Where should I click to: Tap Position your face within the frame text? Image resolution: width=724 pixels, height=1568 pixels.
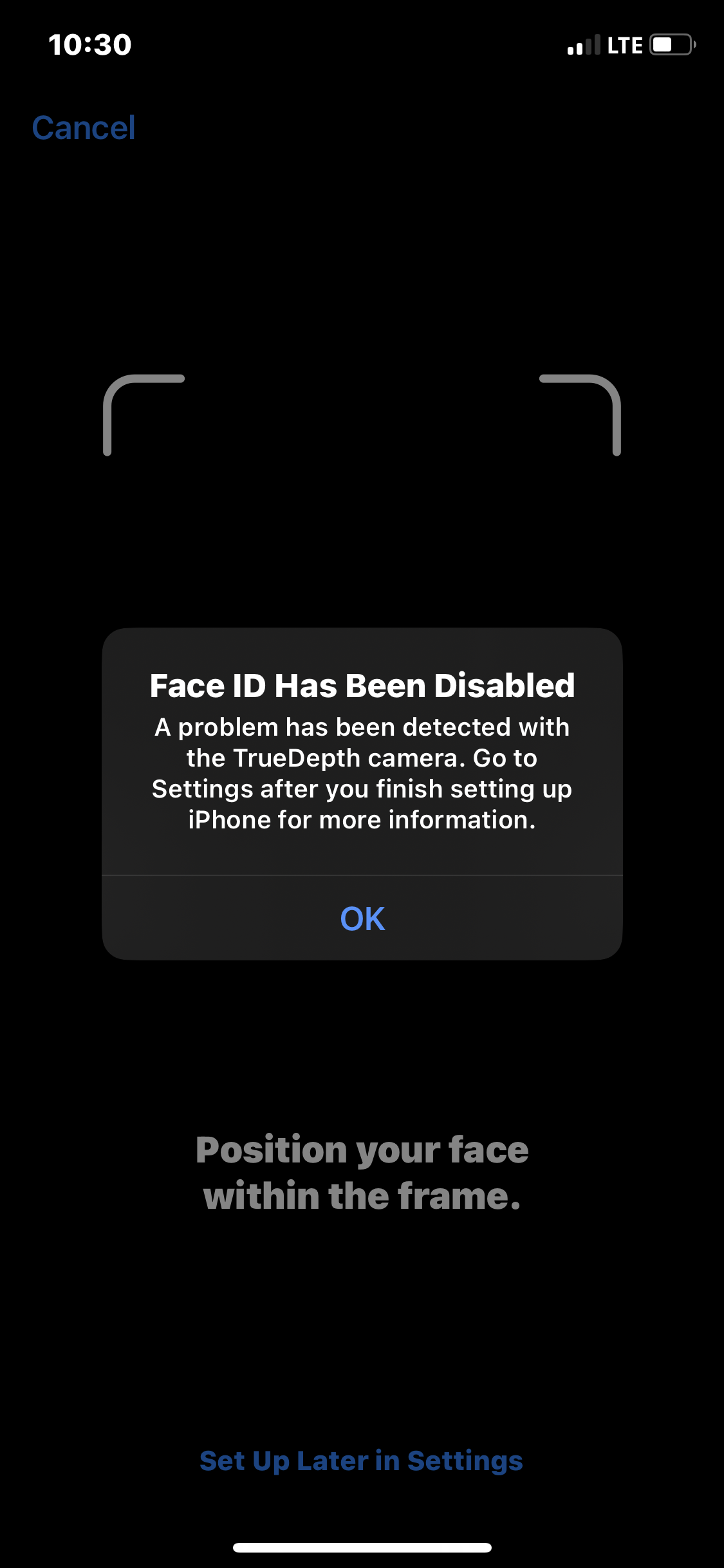coord(362,1171)
